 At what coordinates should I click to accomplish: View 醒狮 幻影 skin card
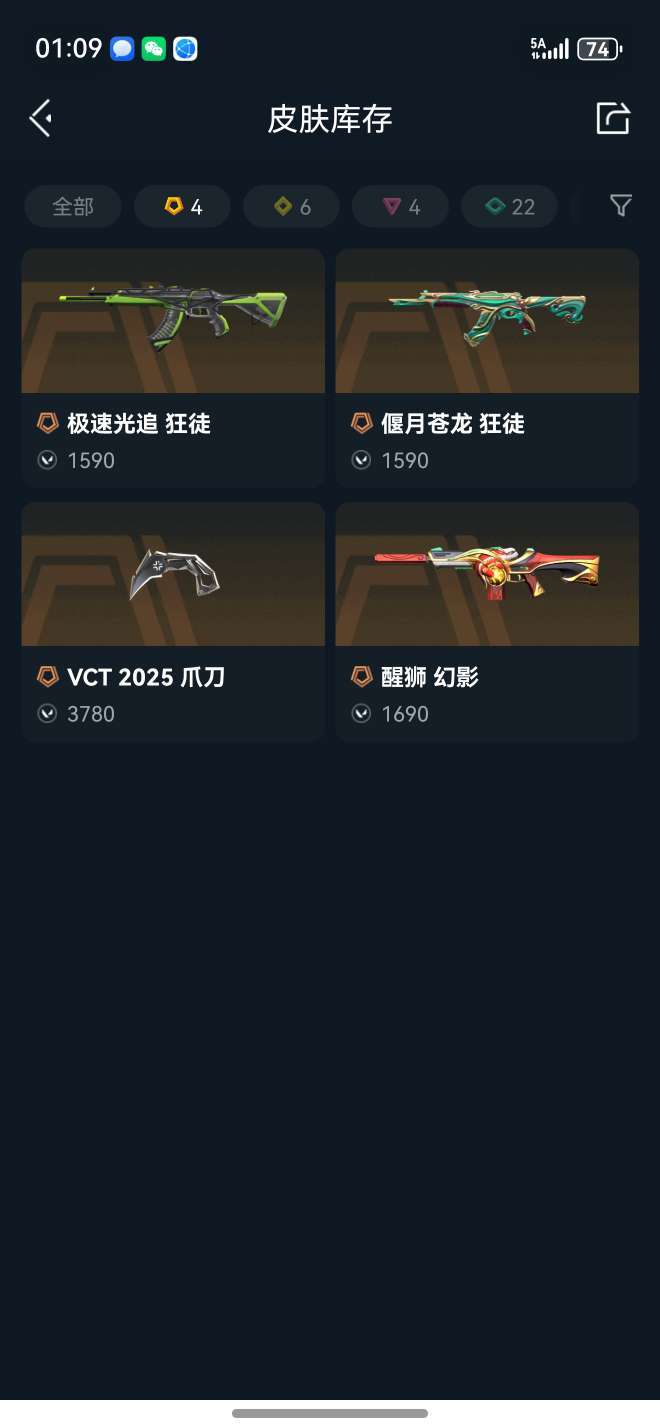tap(487, 621)
